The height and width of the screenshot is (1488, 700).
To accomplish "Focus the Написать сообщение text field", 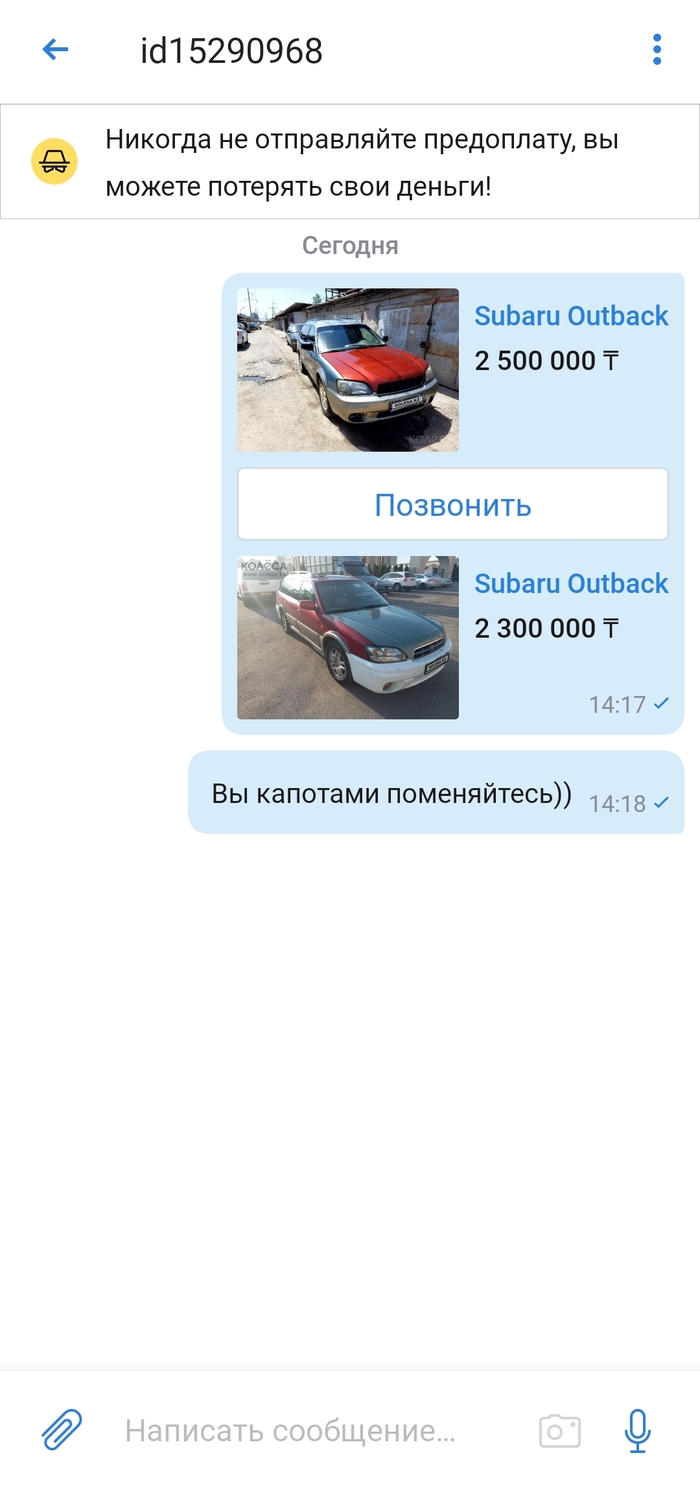I will [x=300, y=1431].
